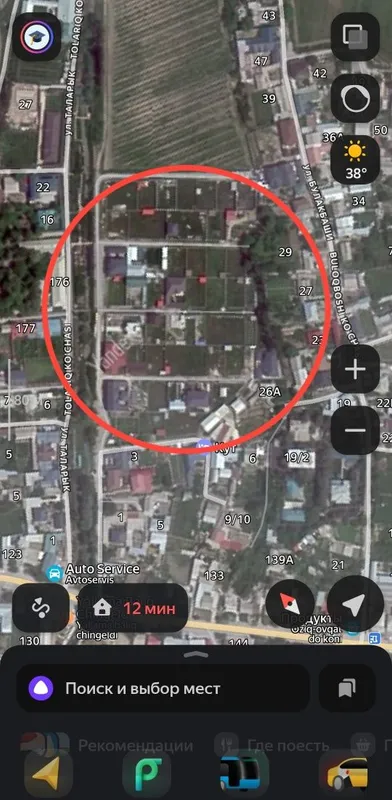Center map on my location
392x800 pixels.
point(355,604)
